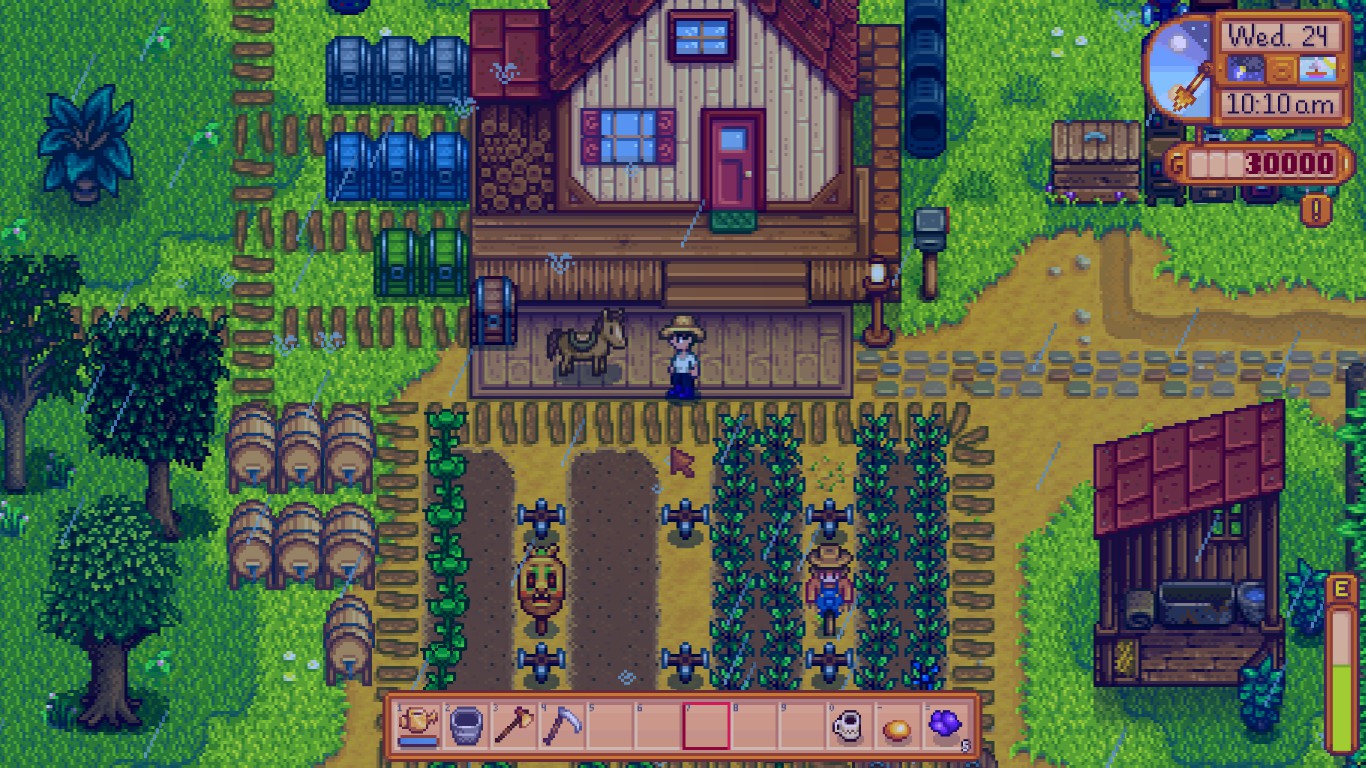Mount the horse on the porch
Image resolution: width=1366 pixels, height=768 pixels.
pyautogui.click(x=588, y=343)
